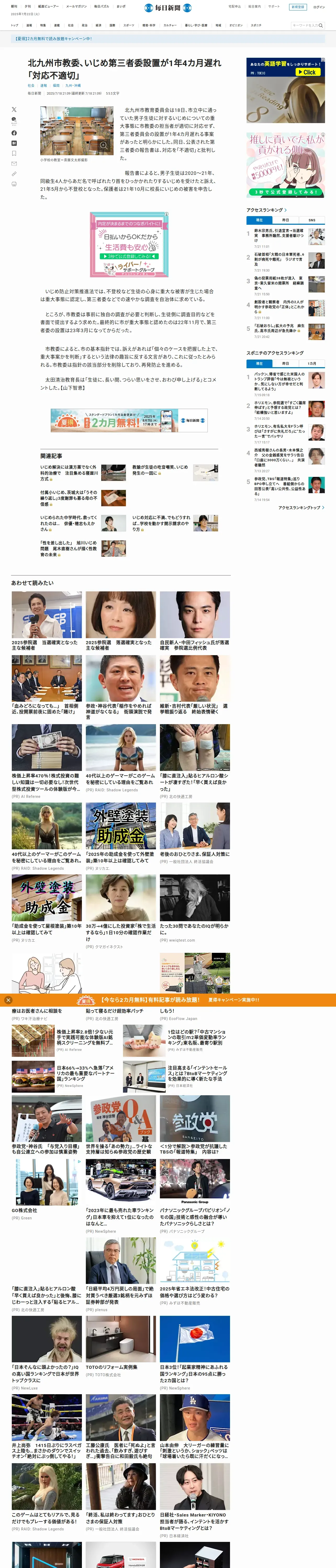Bookmark this article
The width and height of the screenshot is (336, 1568).
[x=14, y=153]
